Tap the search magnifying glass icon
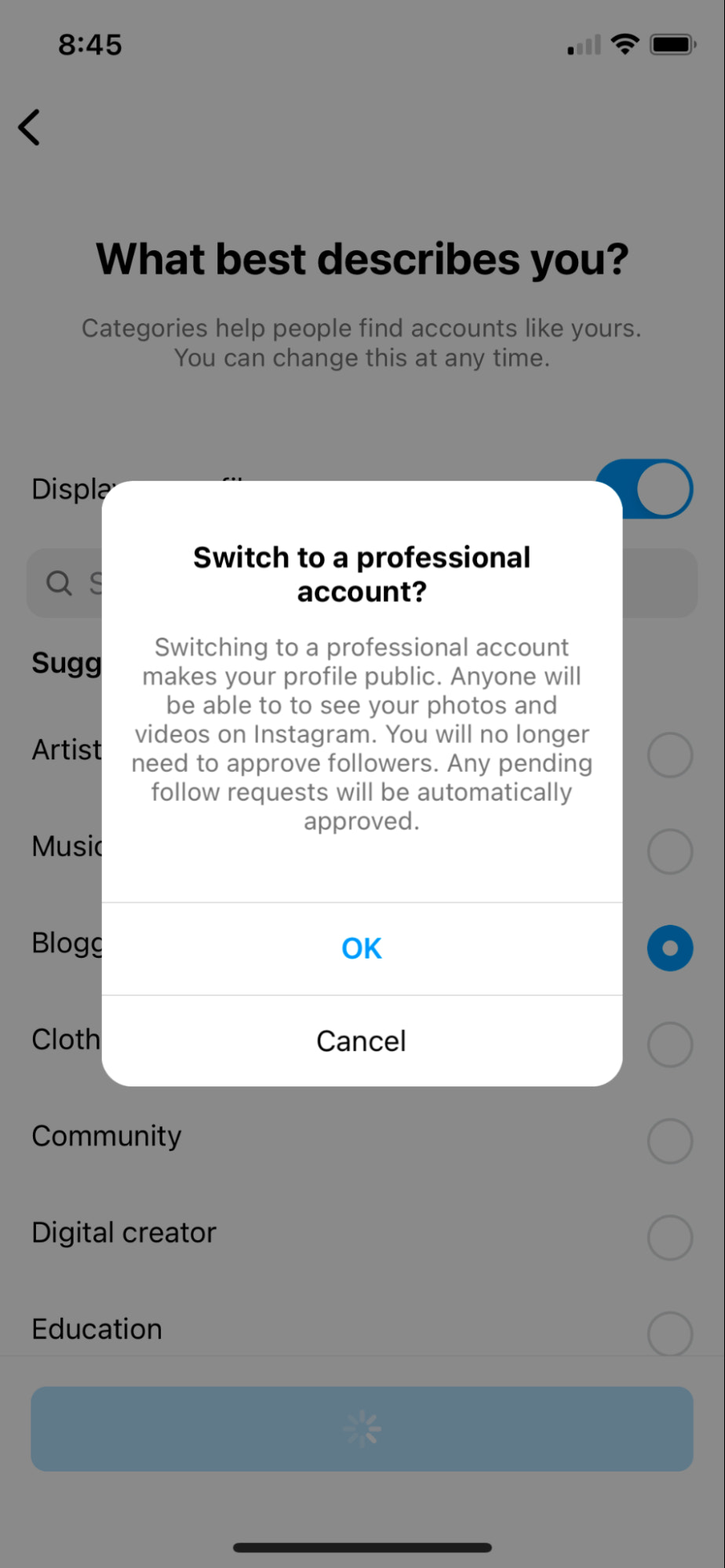725x1568 pixels. pos(59,583)
